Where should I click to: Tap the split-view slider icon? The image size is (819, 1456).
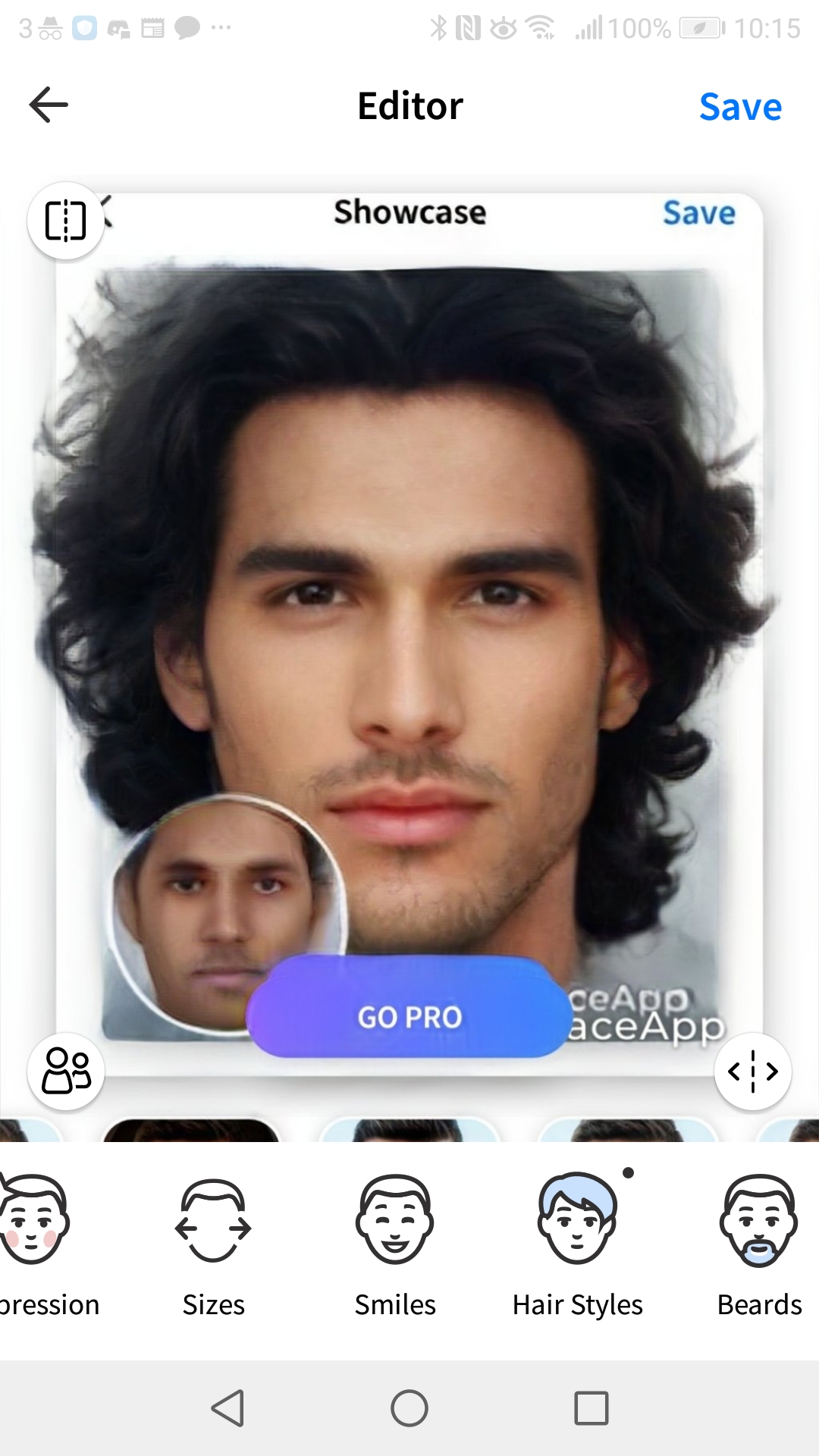click(x=752, y=1071)
